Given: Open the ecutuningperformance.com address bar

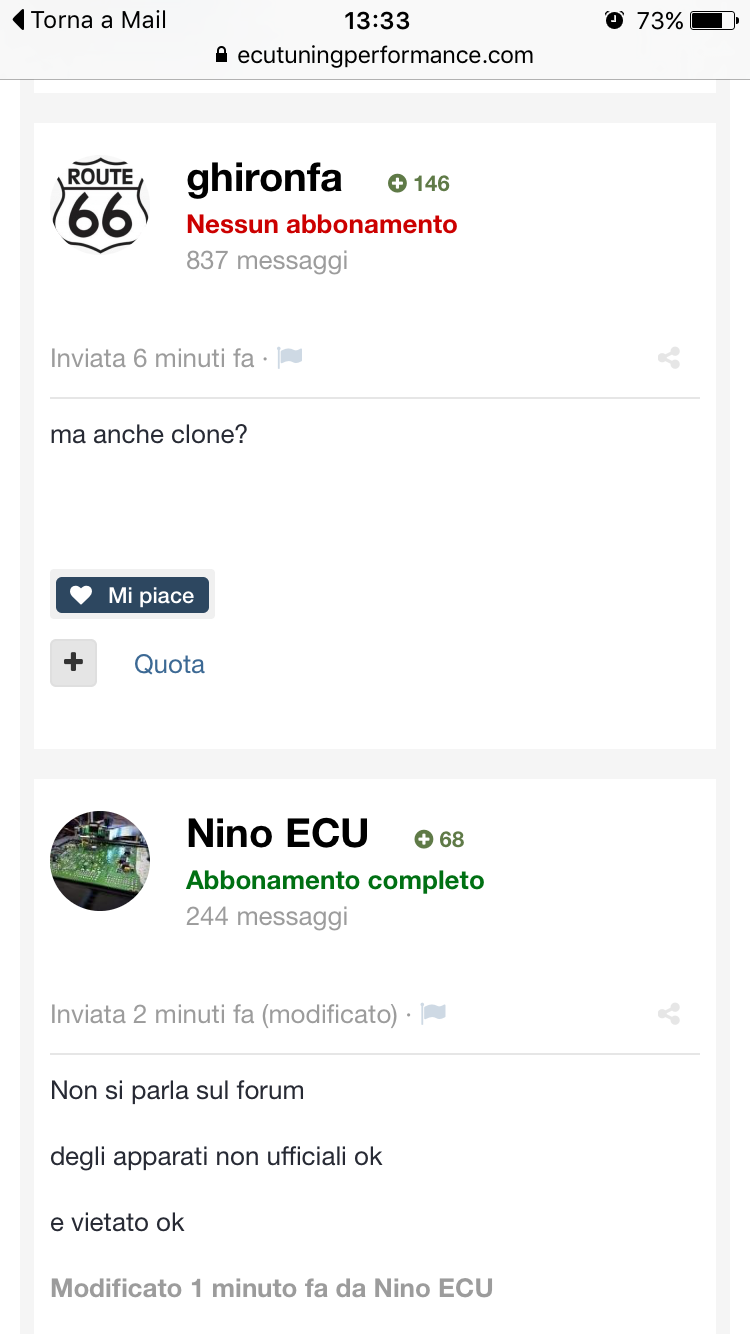Looking at the screenshot, I should point(375,55).
